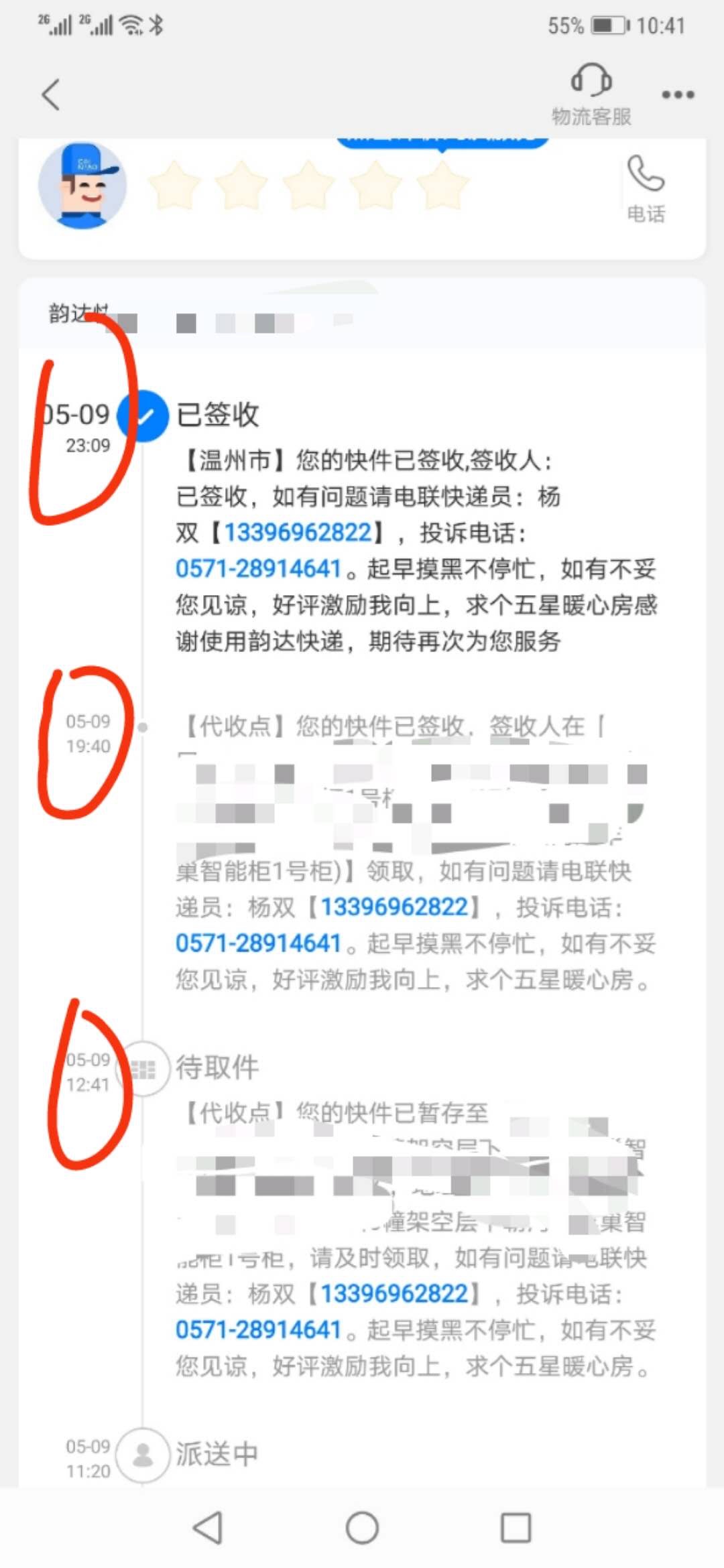The width and height of the screenshot is (724, 1568).
Task: Dial courier number in the 19:40 entry
Action: tap(394, 907)
